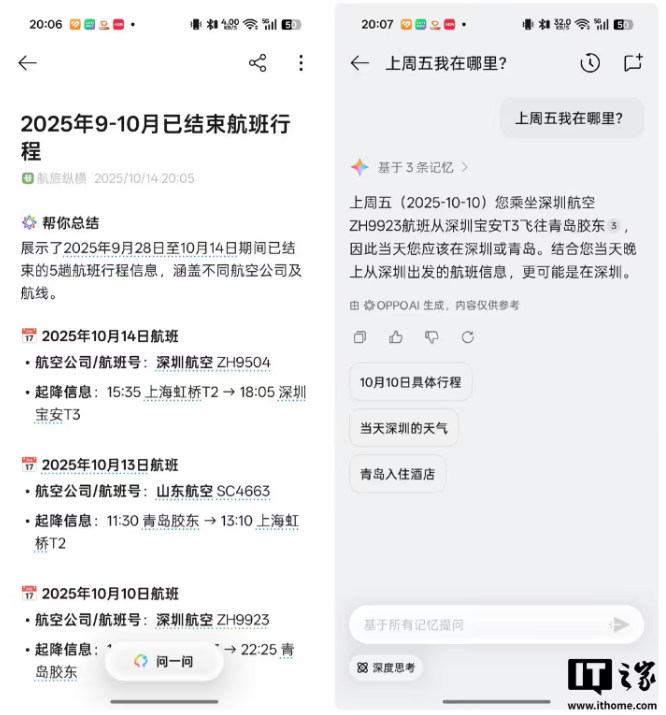Toggle 深度思考 mode
The image size is (666, 715).
pyautogui.click(x=385, y=667)
